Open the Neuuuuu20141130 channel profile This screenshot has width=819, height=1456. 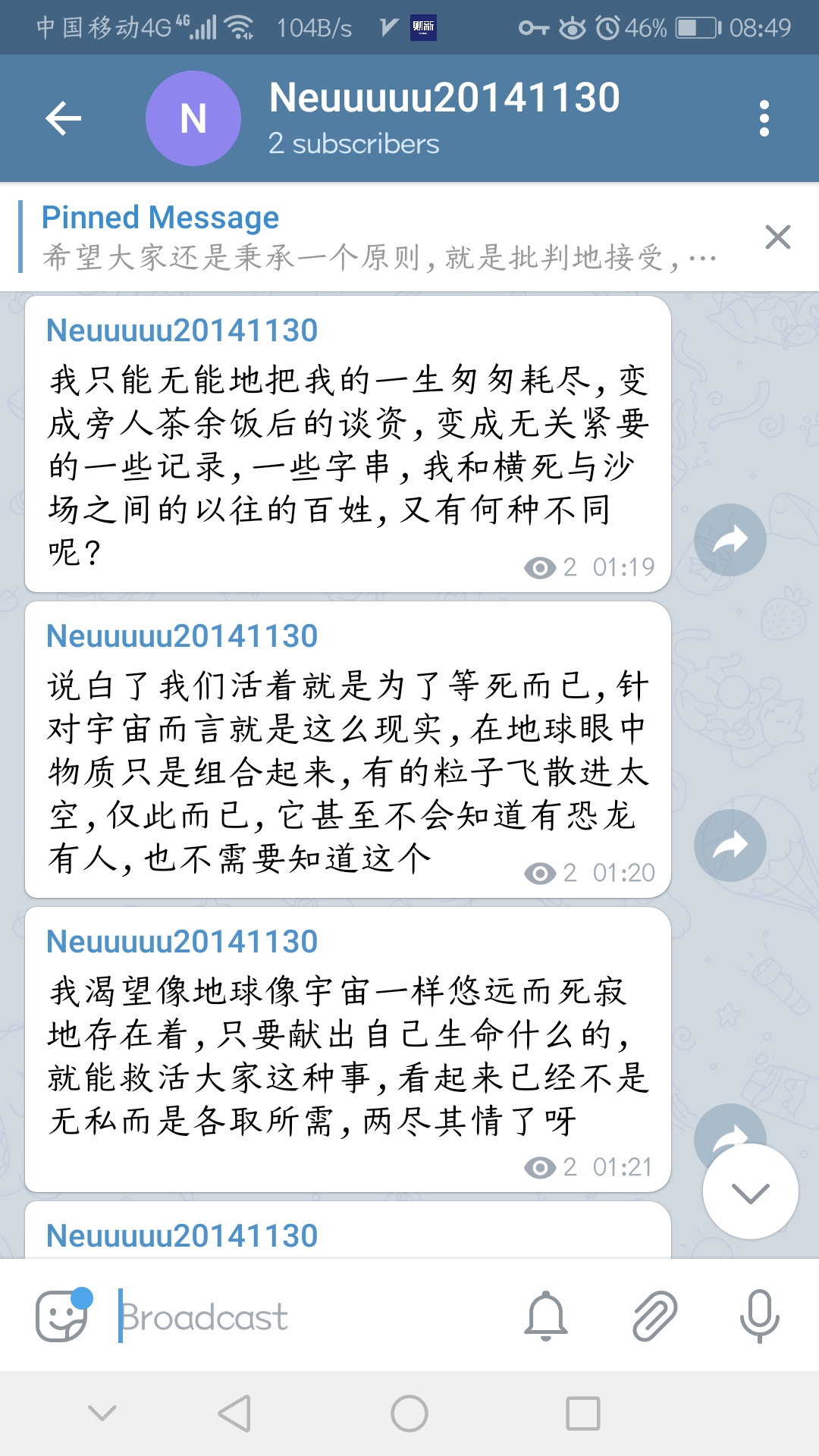pyautogui.click(x=444, y=118)
